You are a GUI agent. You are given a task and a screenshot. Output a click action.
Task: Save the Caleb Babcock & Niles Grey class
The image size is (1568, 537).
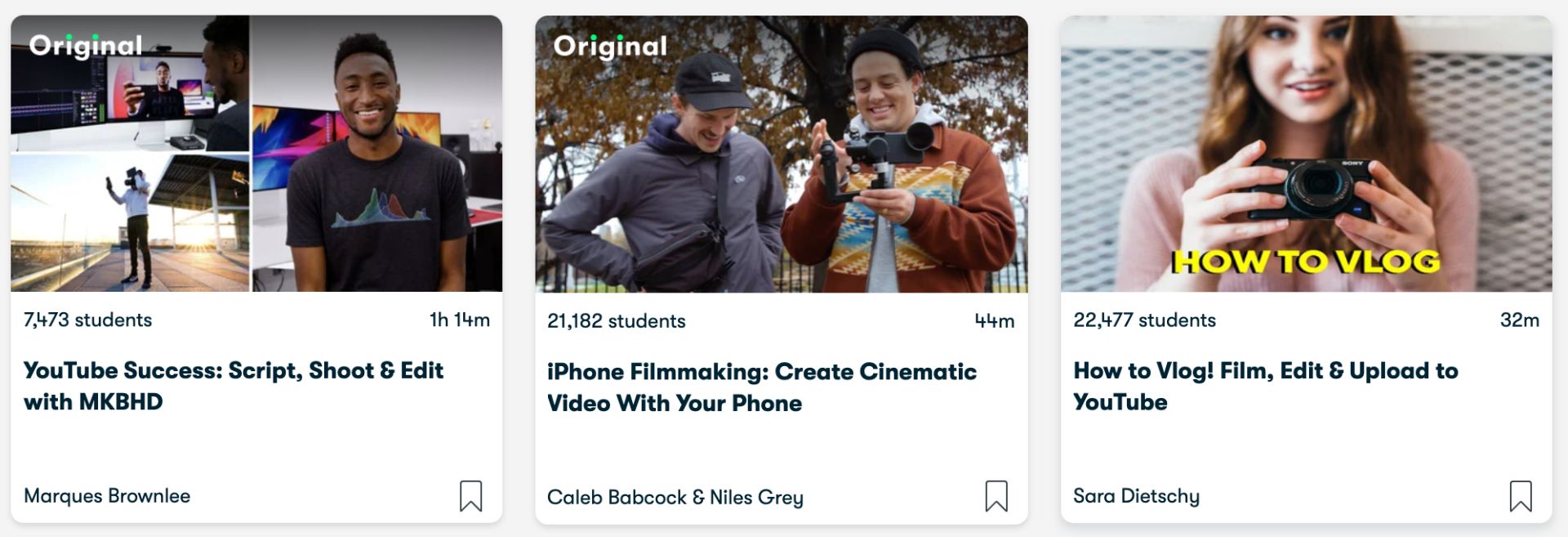coord(996,496)
